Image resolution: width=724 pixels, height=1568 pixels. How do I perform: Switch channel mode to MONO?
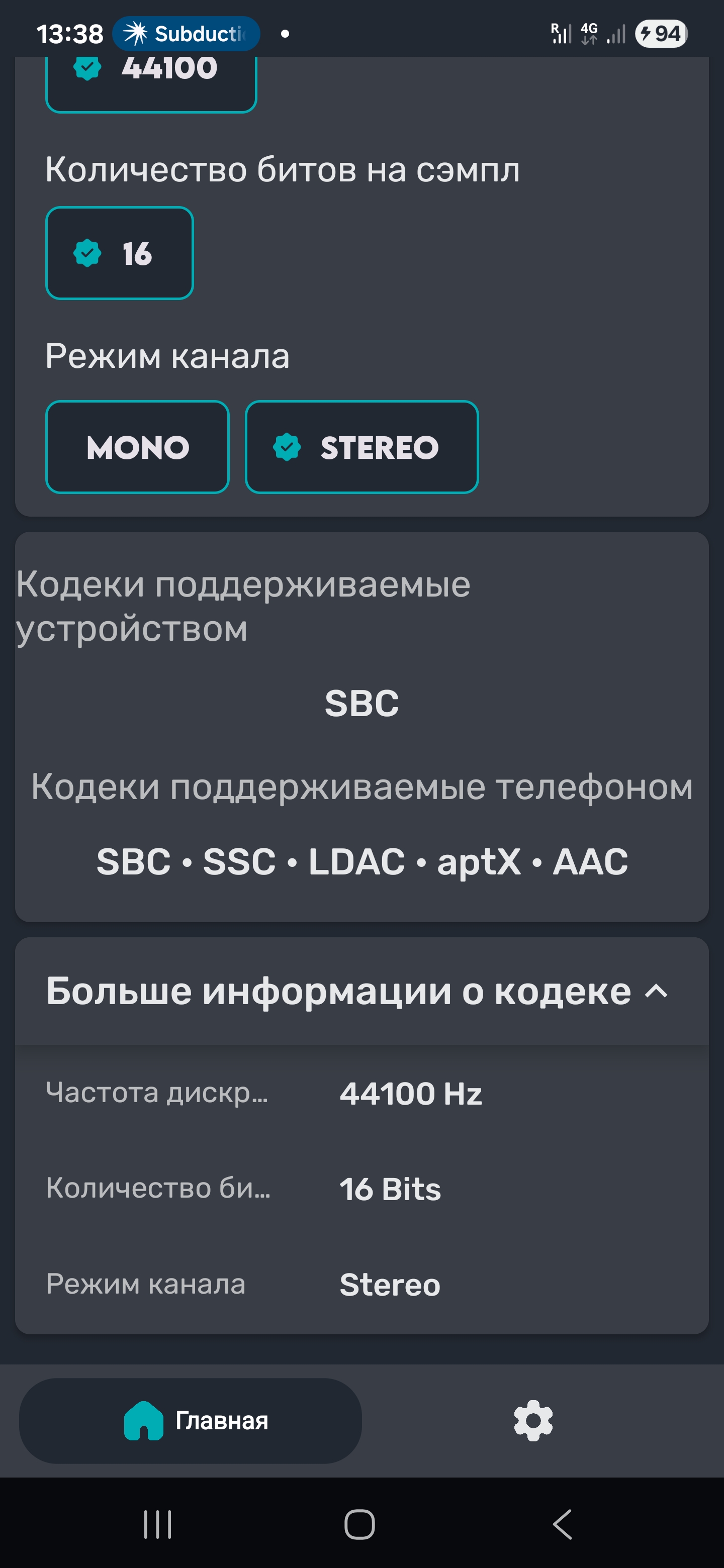click(x=138, y=447)
